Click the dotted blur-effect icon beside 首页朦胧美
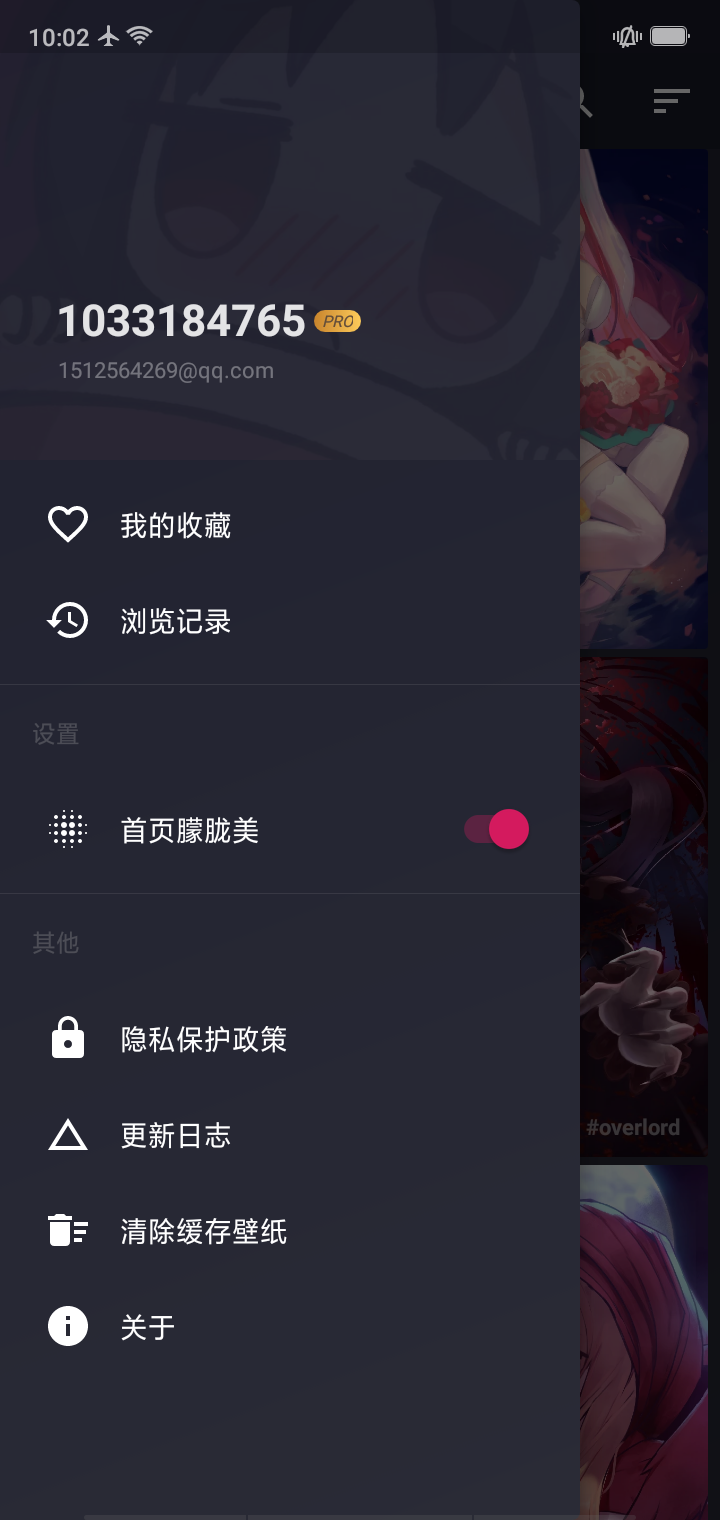Viewport: 720px width, 1520px height. point(67,829)
